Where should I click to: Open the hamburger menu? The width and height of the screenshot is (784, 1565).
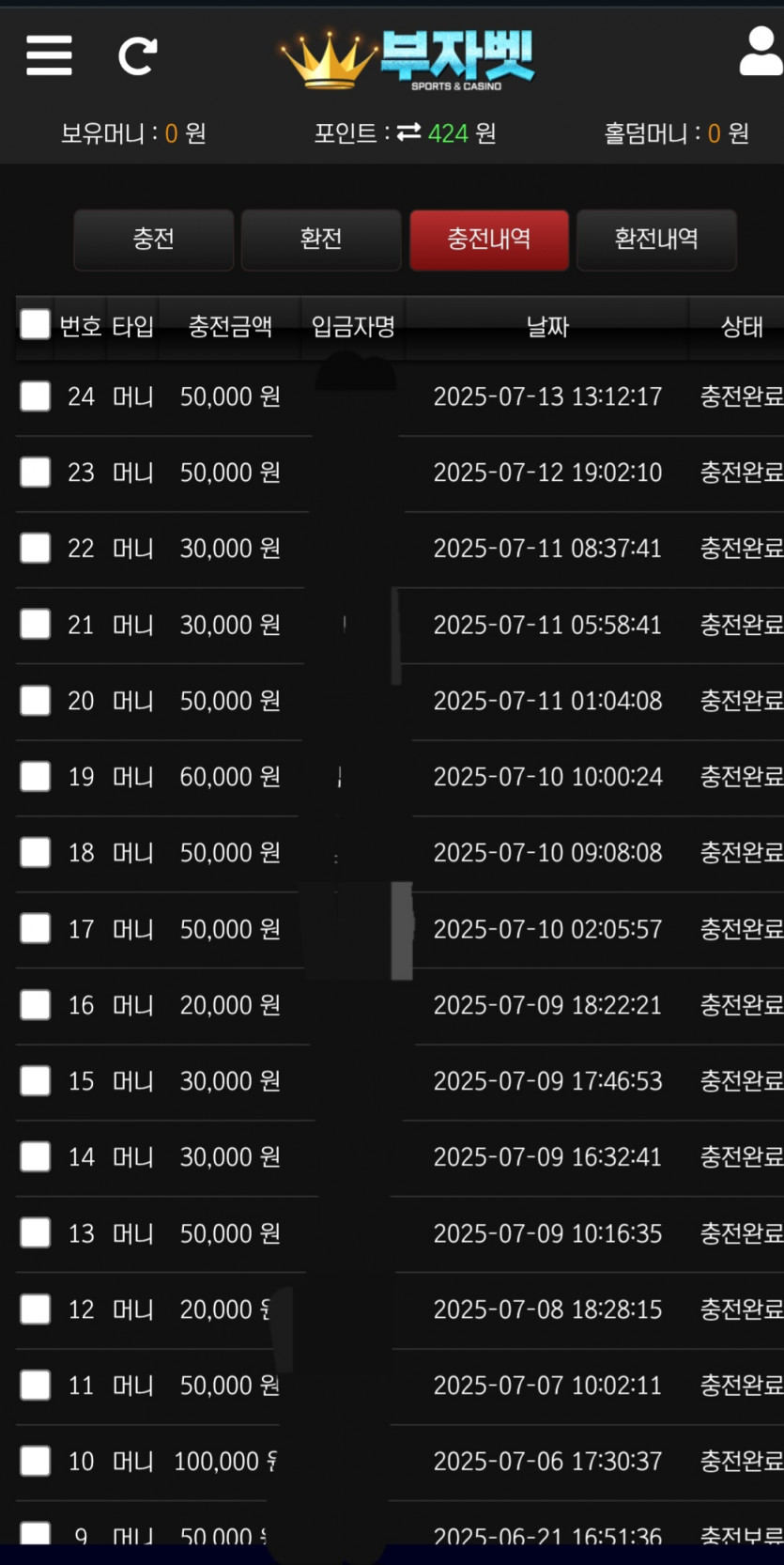(x=49, y=55)
